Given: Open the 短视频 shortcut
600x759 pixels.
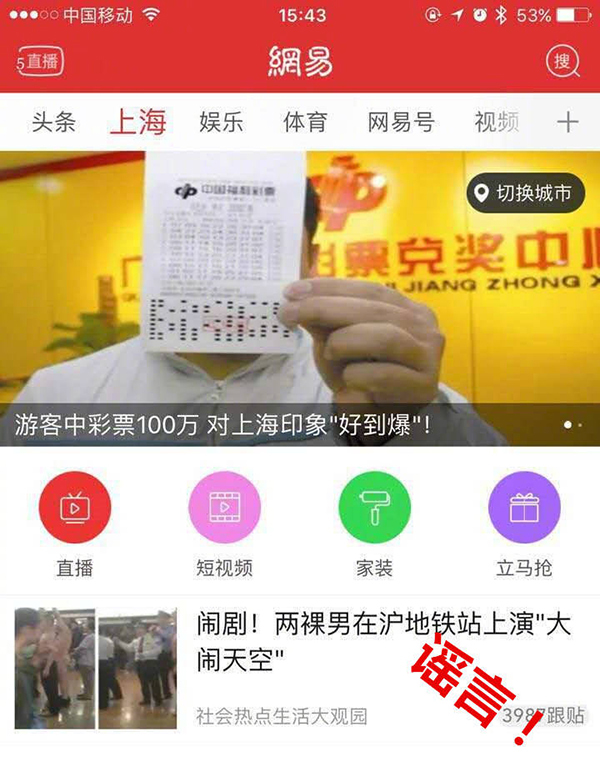Looking at the screenshot, I should [224, 510].
